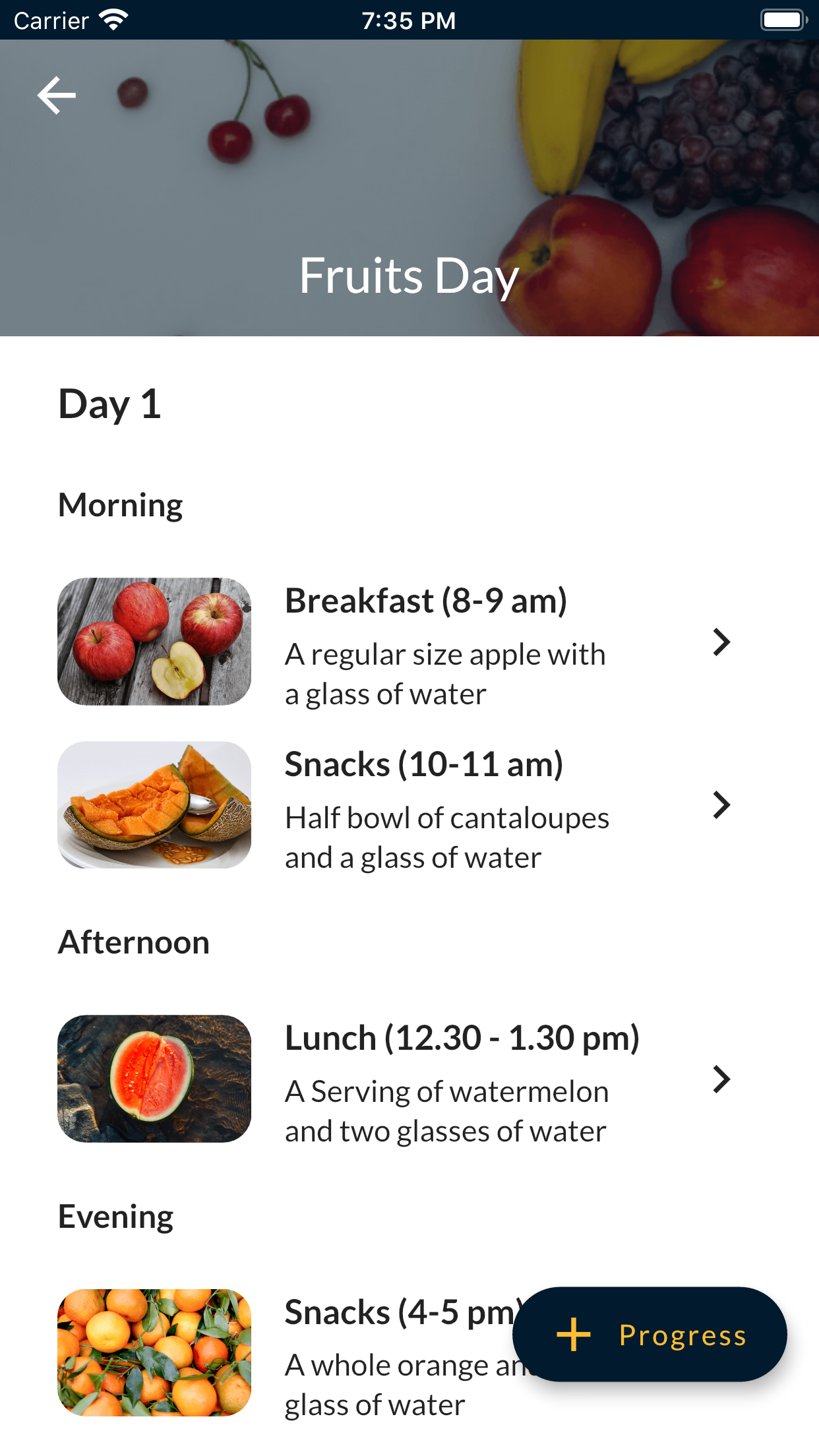Open the Snacks (10-11 am) meal details

click(x=409, y=805)
